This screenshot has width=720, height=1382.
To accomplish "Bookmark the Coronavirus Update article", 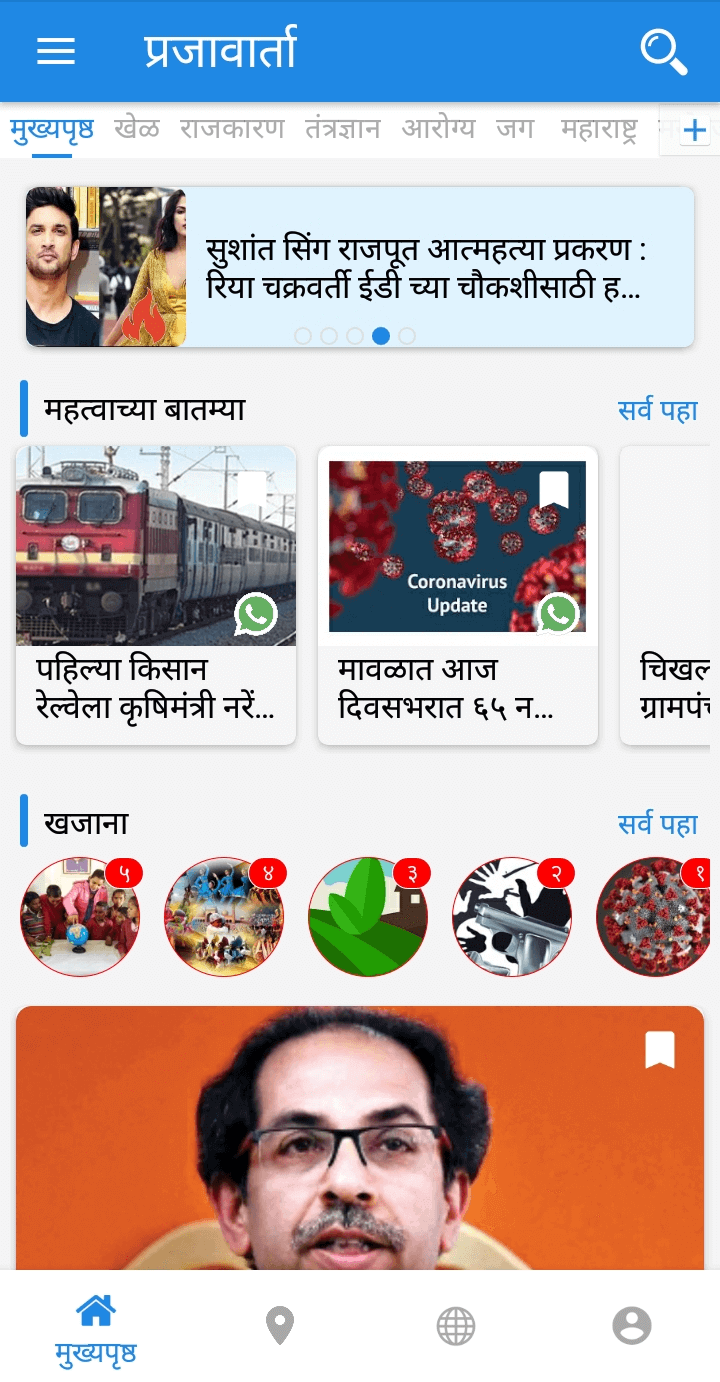I will click(x=554, y=490).
